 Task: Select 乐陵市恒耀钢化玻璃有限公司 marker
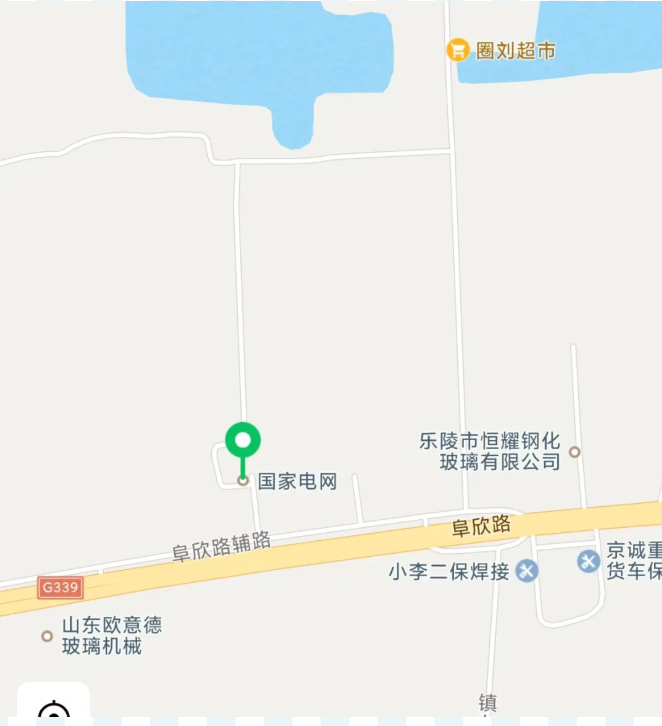pos(574,451)
